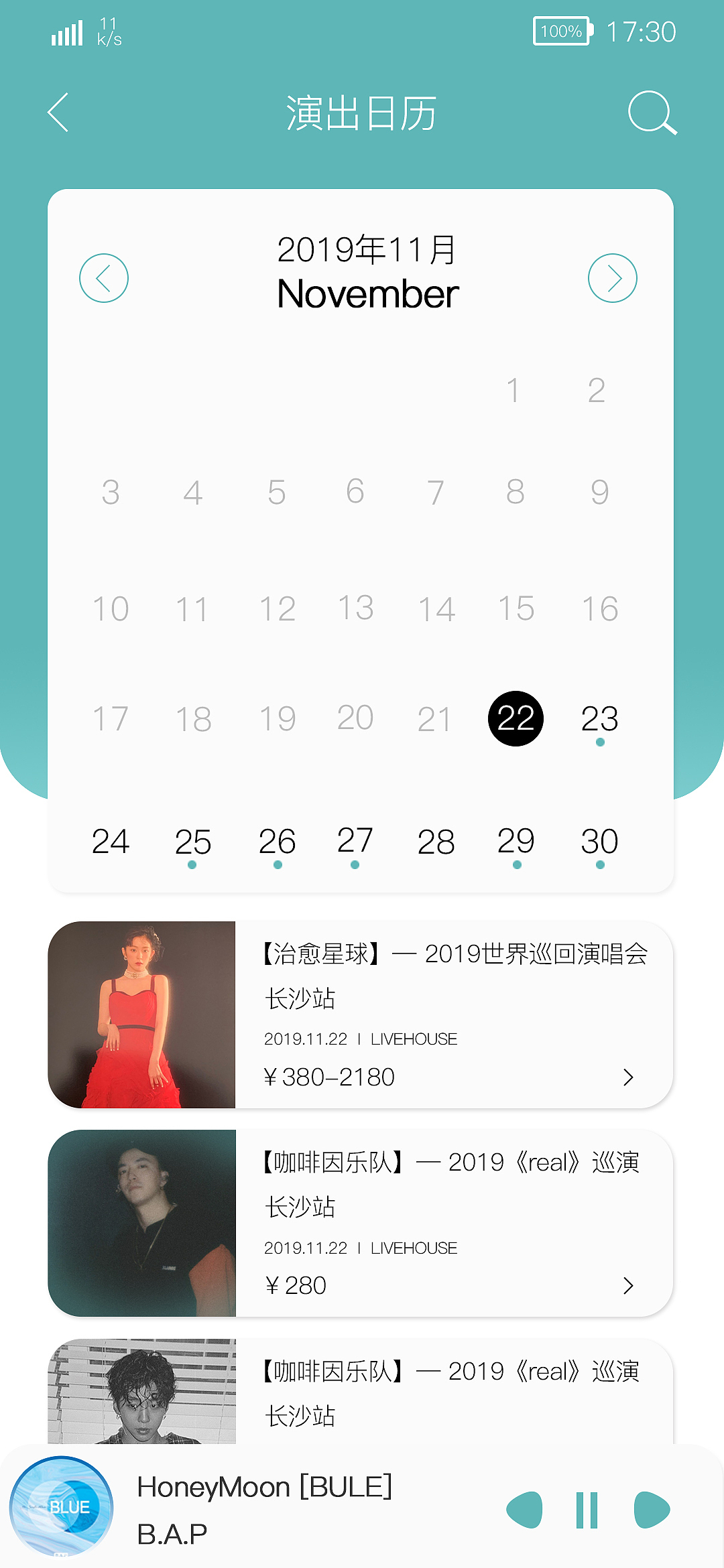Viewport: 724px width, 1568px height.
Task: Select date 22 on the calendar
Action: (516, 717)
